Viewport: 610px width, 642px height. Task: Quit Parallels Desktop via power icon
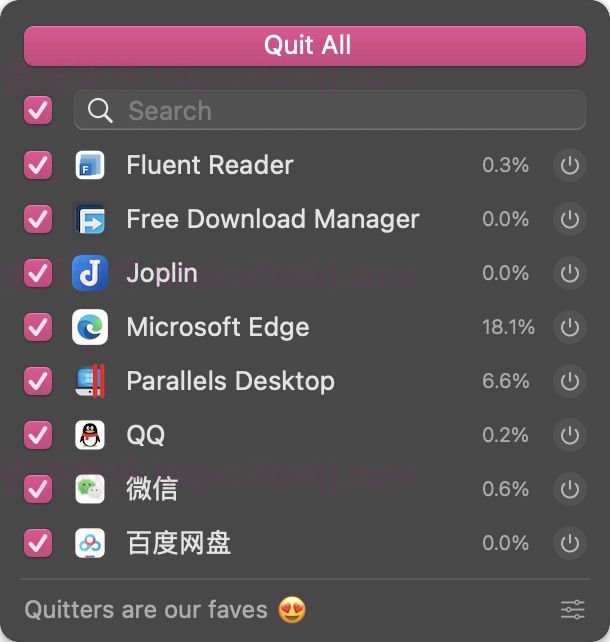(x=570, y=381)
